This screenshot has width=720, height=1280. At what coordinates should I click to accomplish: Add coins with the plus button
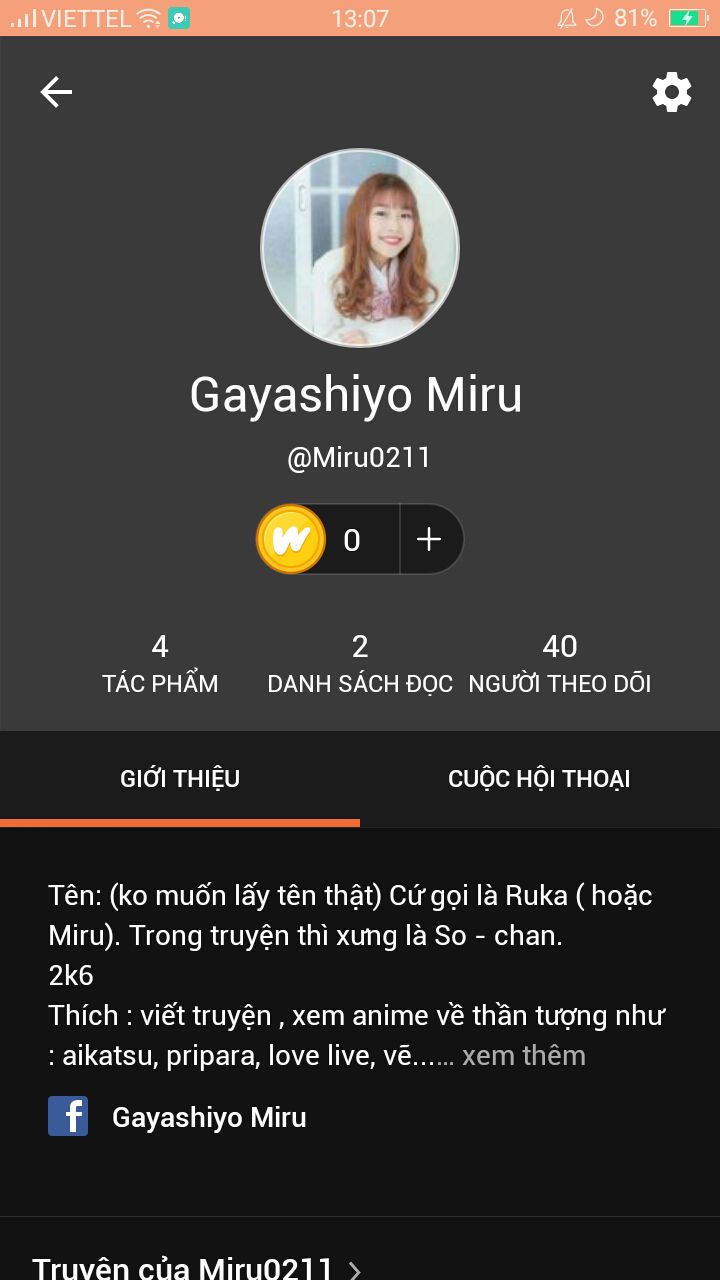[429, 540]
